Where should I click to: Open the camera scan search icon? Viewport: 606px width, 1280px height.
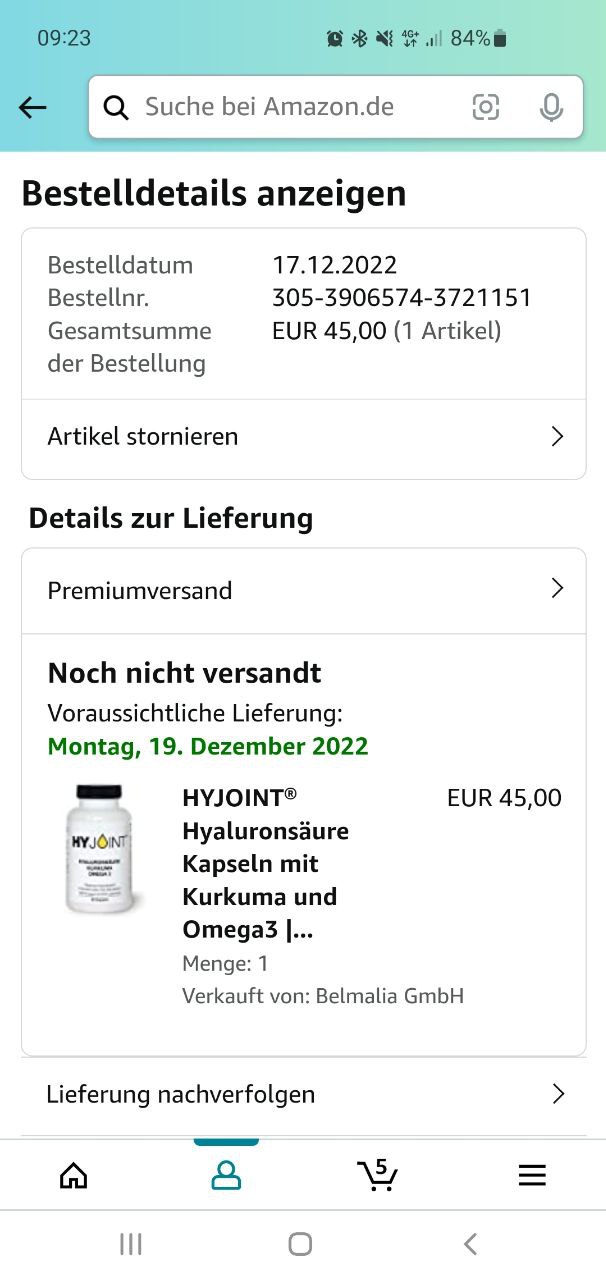pyautogui.click(x=486, y=107)
